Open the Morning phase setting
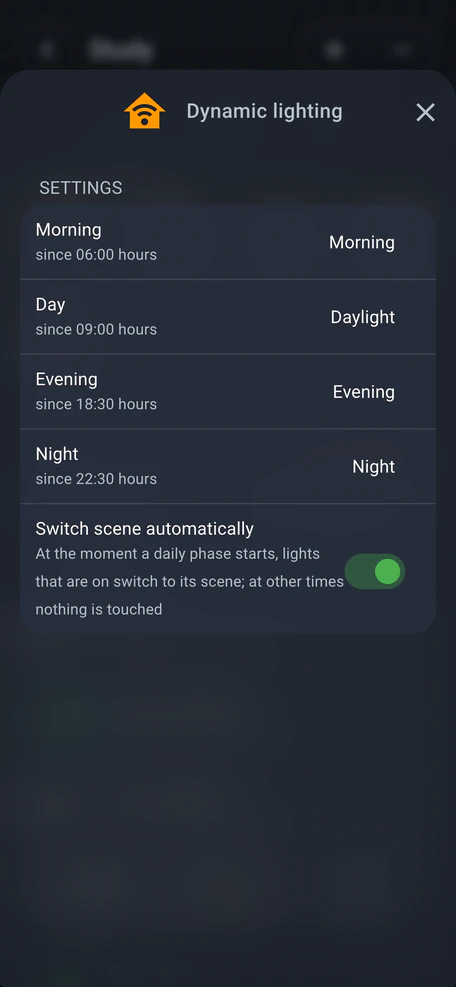 pyautogui.click(x=228, y=242)
